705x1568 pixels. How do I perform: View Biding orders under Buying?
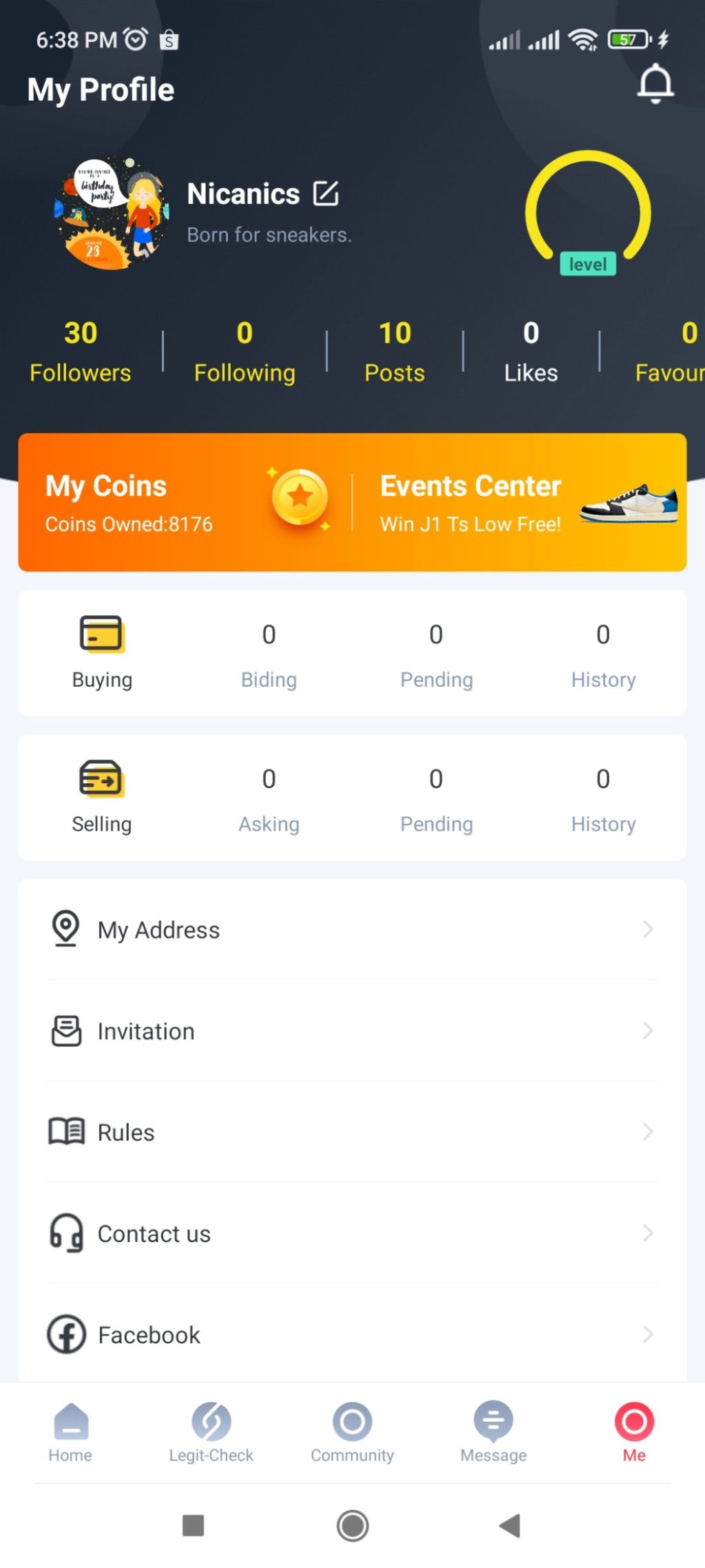click(x=269, y=654)
